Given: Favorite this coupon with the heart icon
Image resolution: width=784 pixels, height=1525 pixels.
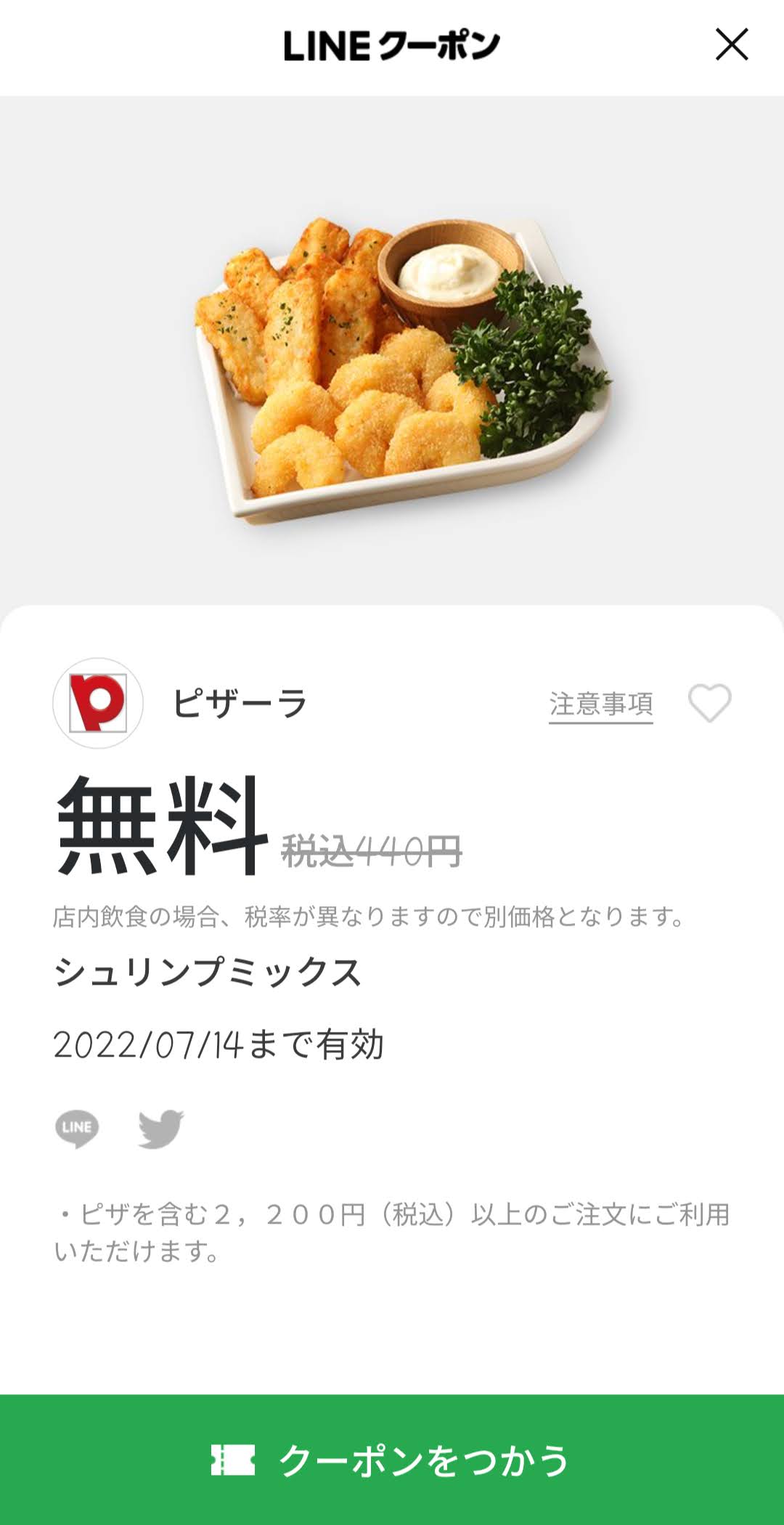Looking at the screenshot, I should pos(709,703).
